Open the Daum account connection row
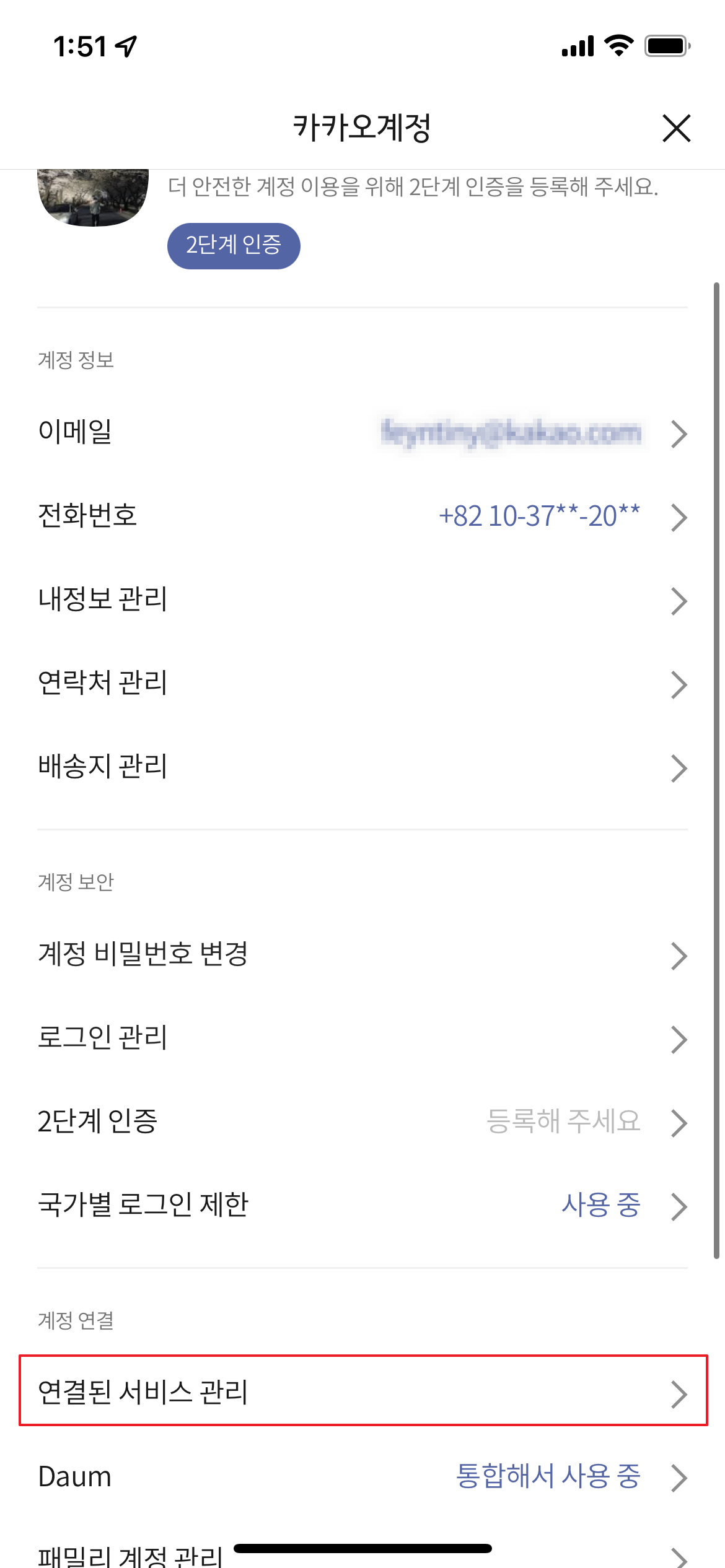The width and height of the screenshot is (725, 1568). point(362,1477)
